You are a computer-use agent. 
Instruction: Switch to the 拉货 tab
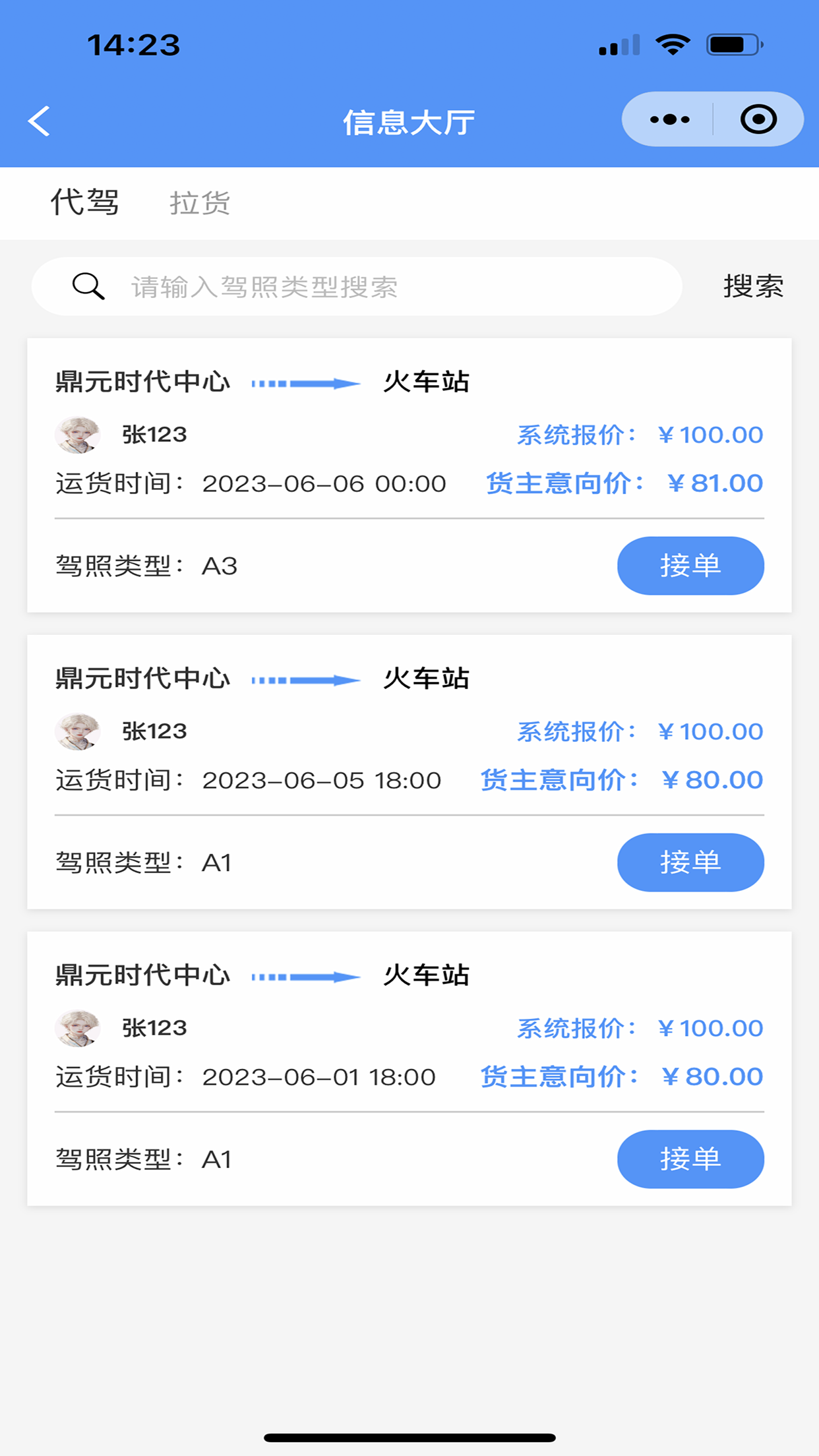point(200,203)
